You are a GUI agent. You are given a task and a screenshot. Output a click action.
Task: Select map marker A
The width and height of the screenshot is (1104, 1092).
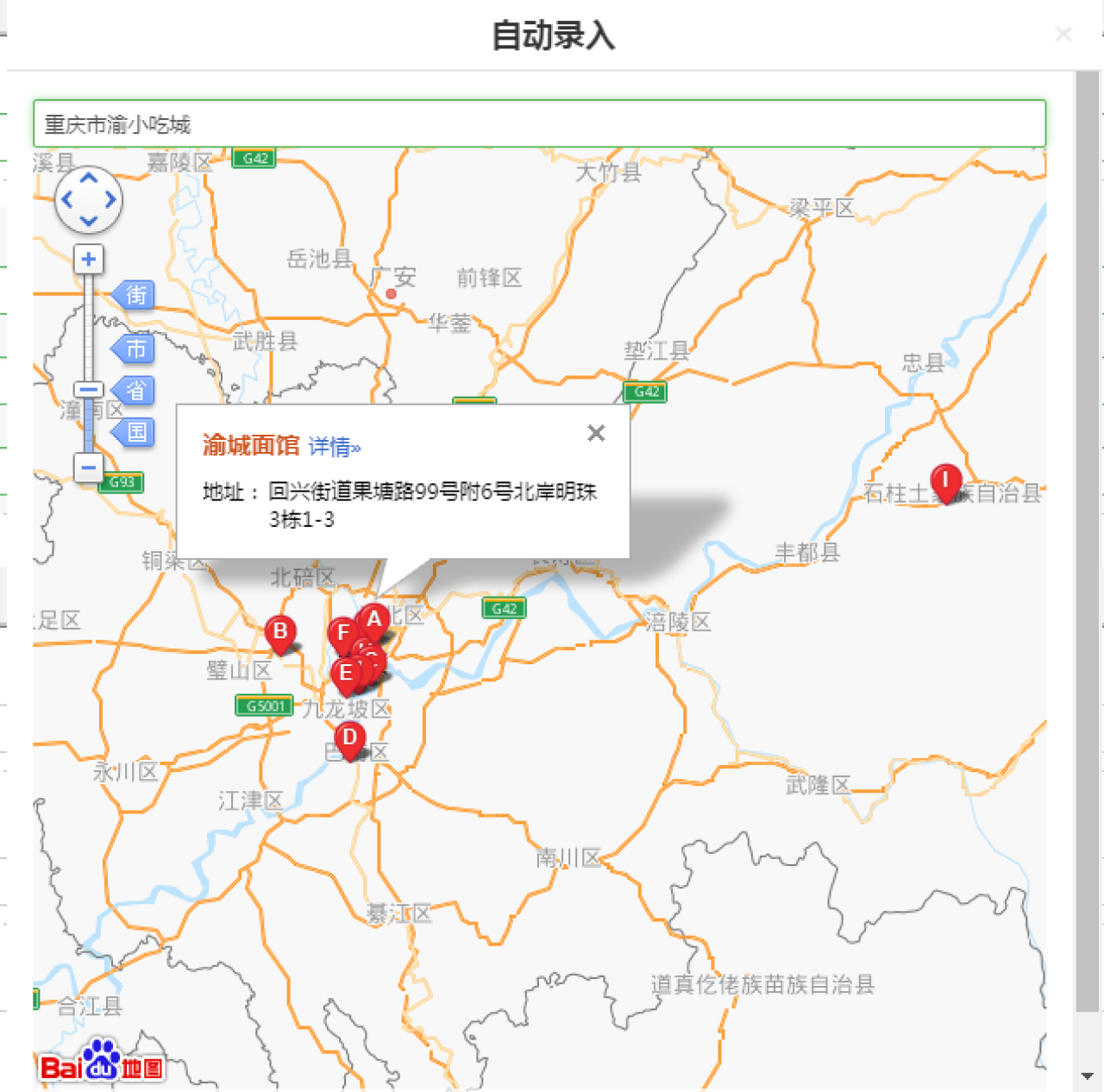[x=373, y=618]
